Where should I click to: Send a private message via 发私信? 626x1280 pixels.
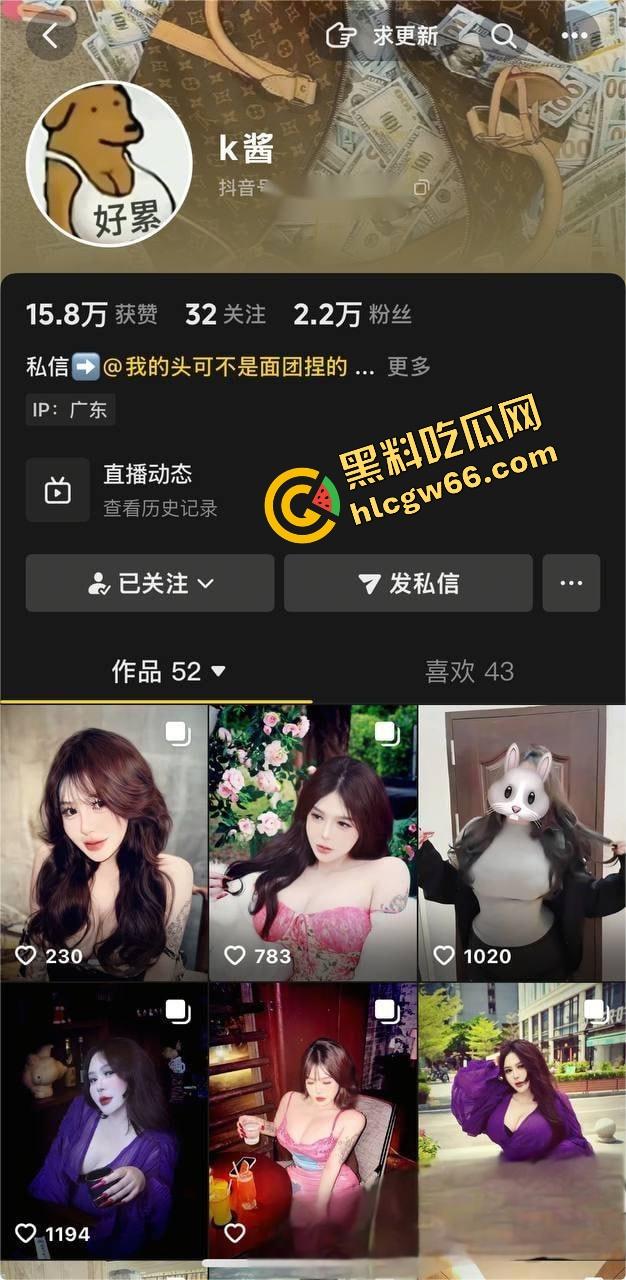coord(408,583)
